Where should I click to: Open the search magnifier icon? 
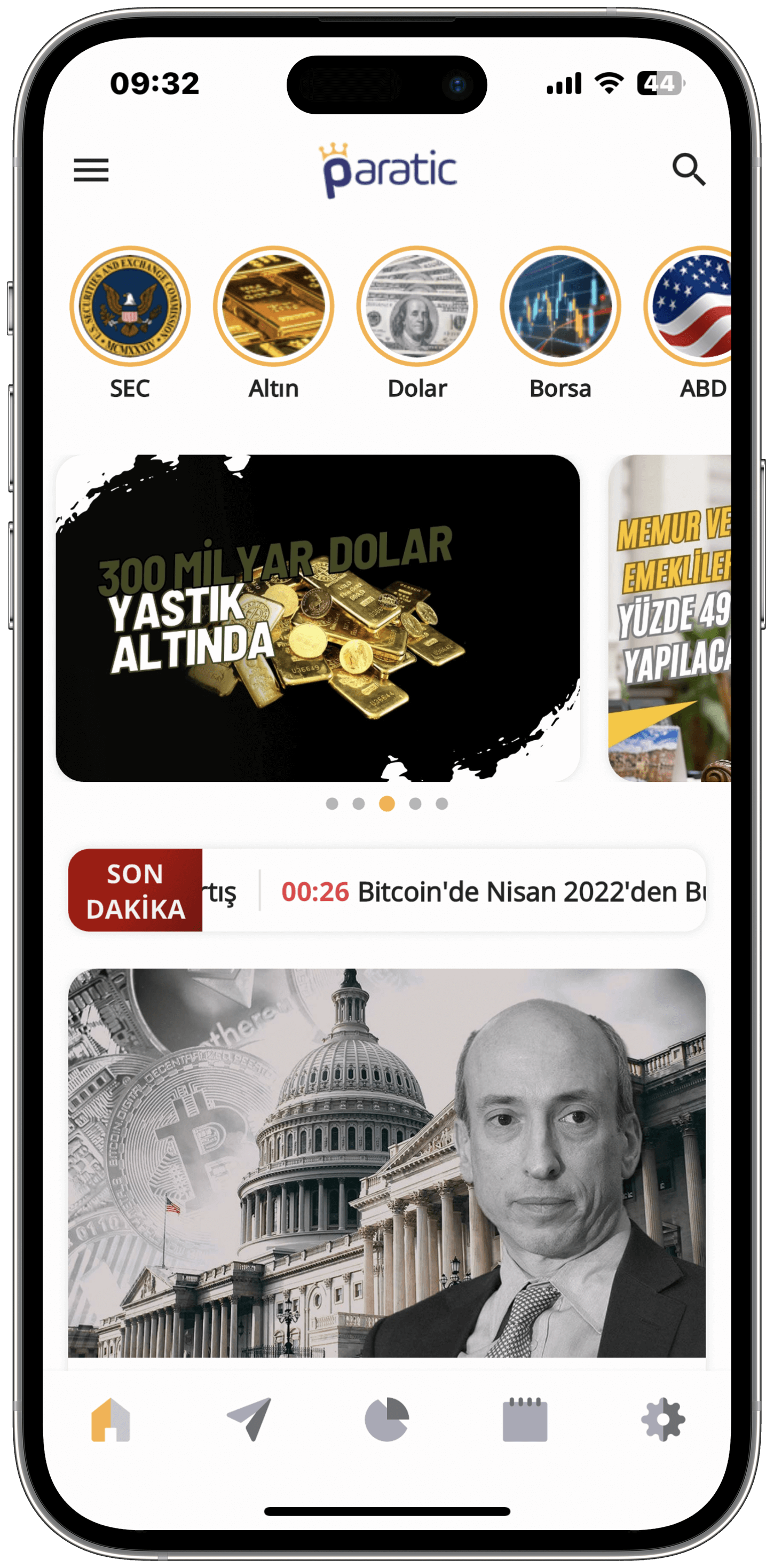click(688, 169)
